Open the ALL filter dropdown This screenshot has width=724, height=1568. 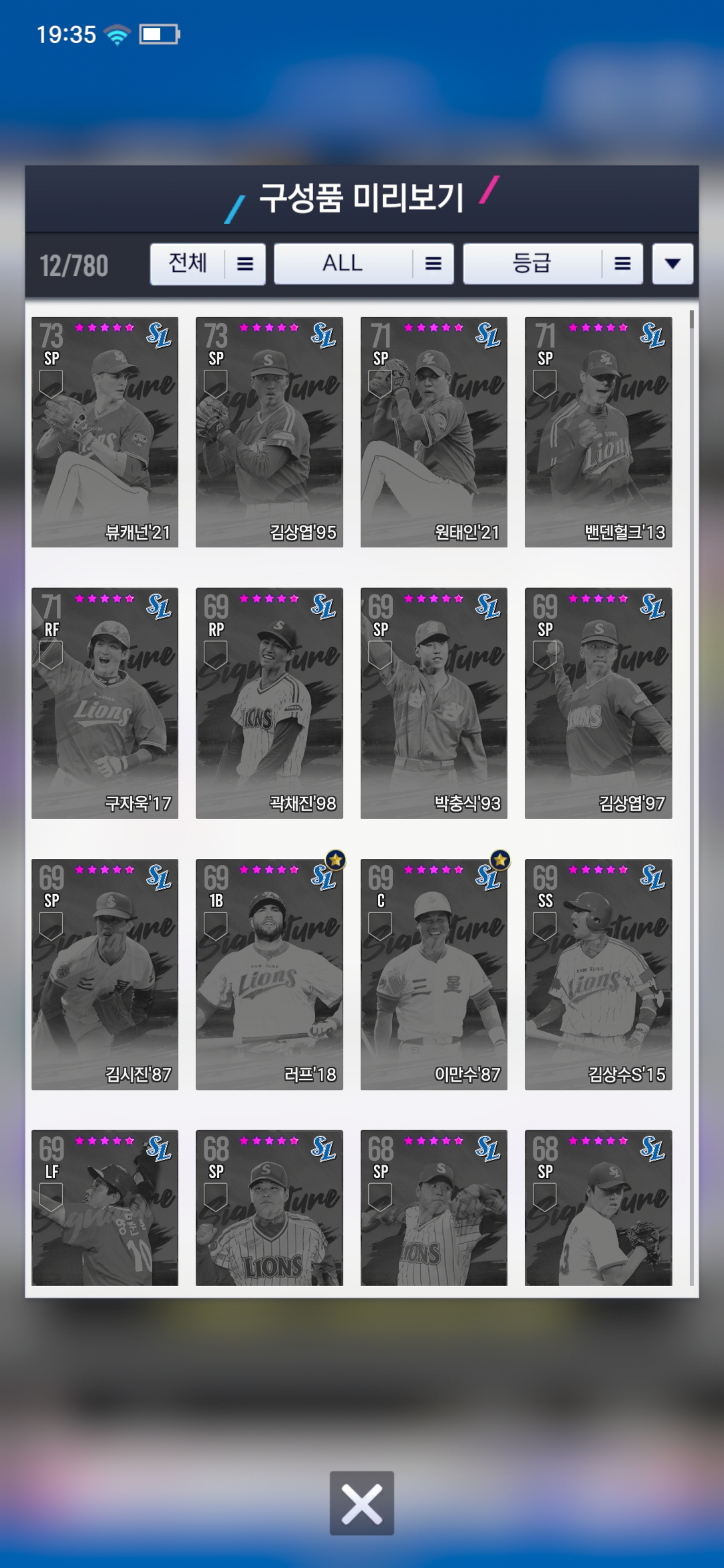pyautogui.click(x=363, y=263)
